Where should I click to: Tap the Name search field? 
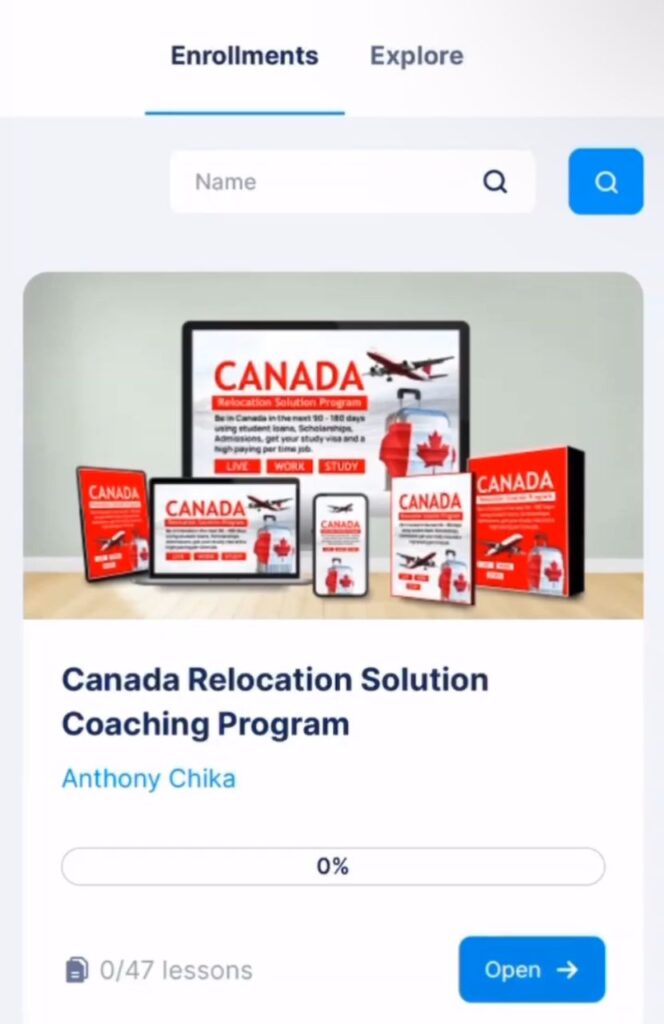[x=330, y=182]
